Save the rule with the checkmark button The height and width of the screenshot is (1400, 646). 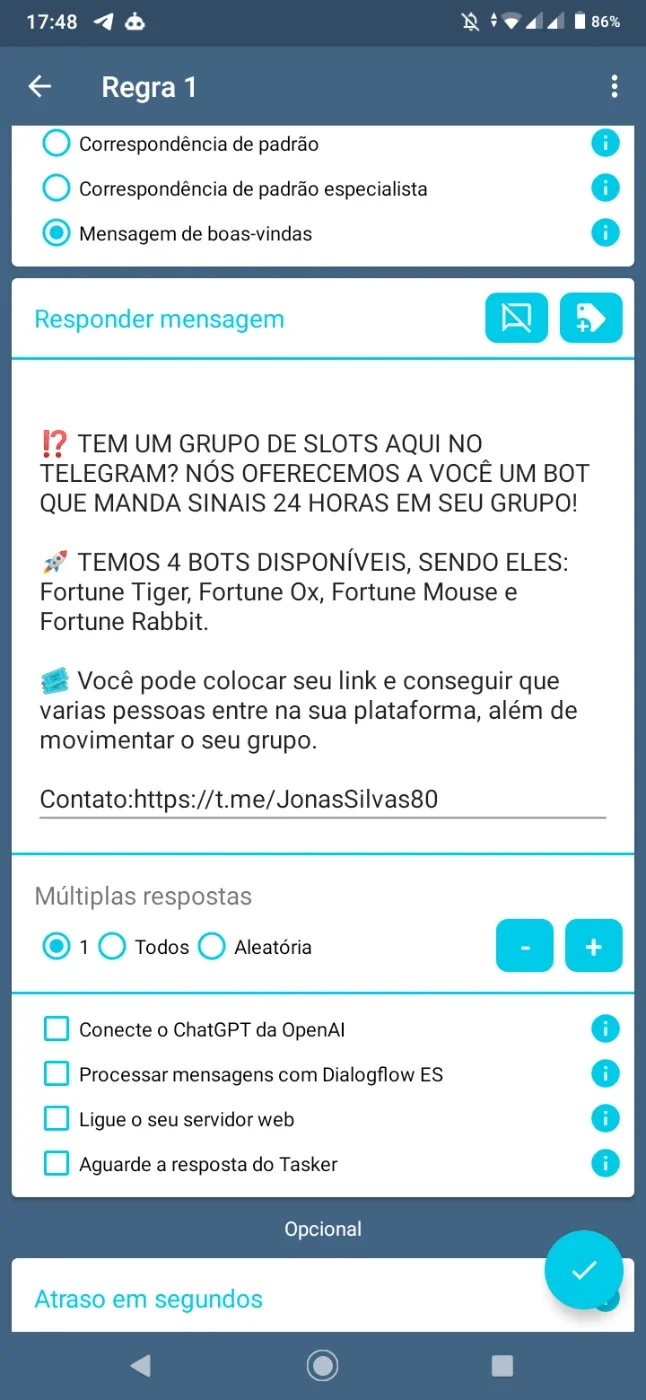[x=584, y=1270]
